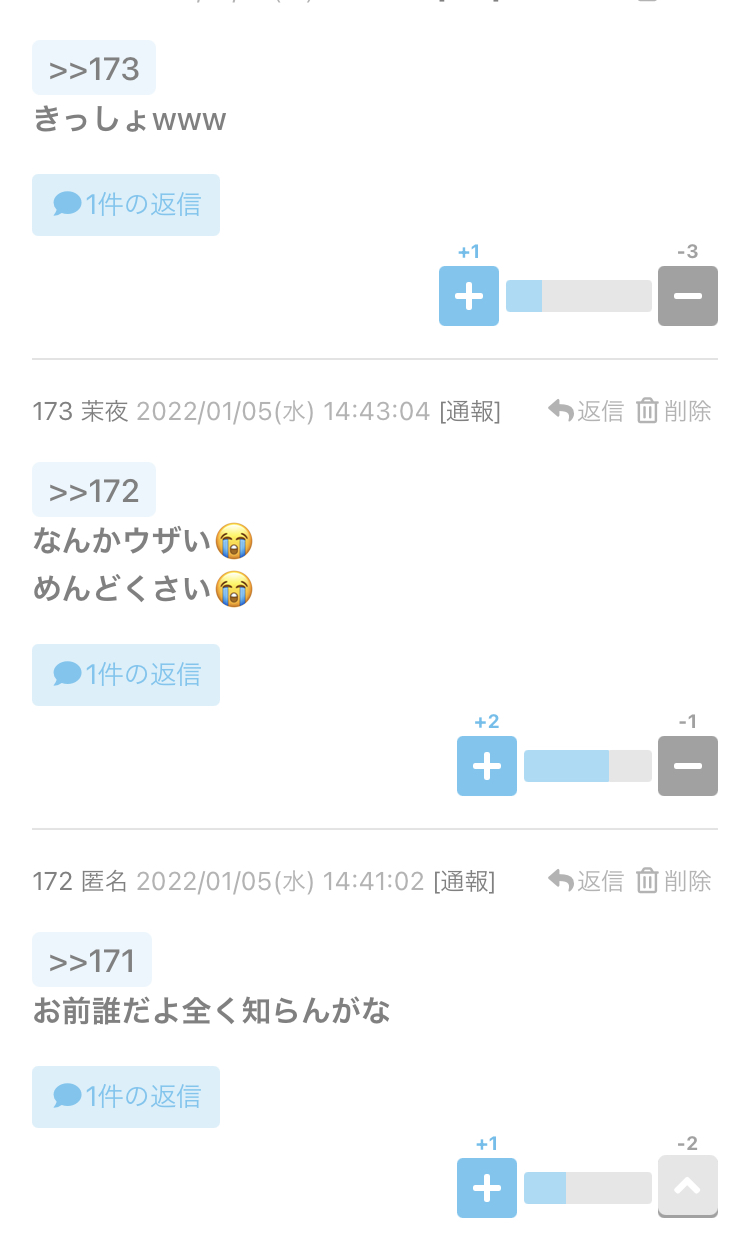Report anonymous post 172
This screenshot has height=1253, width=741.
pyautogui.click(x=464, y=881)
